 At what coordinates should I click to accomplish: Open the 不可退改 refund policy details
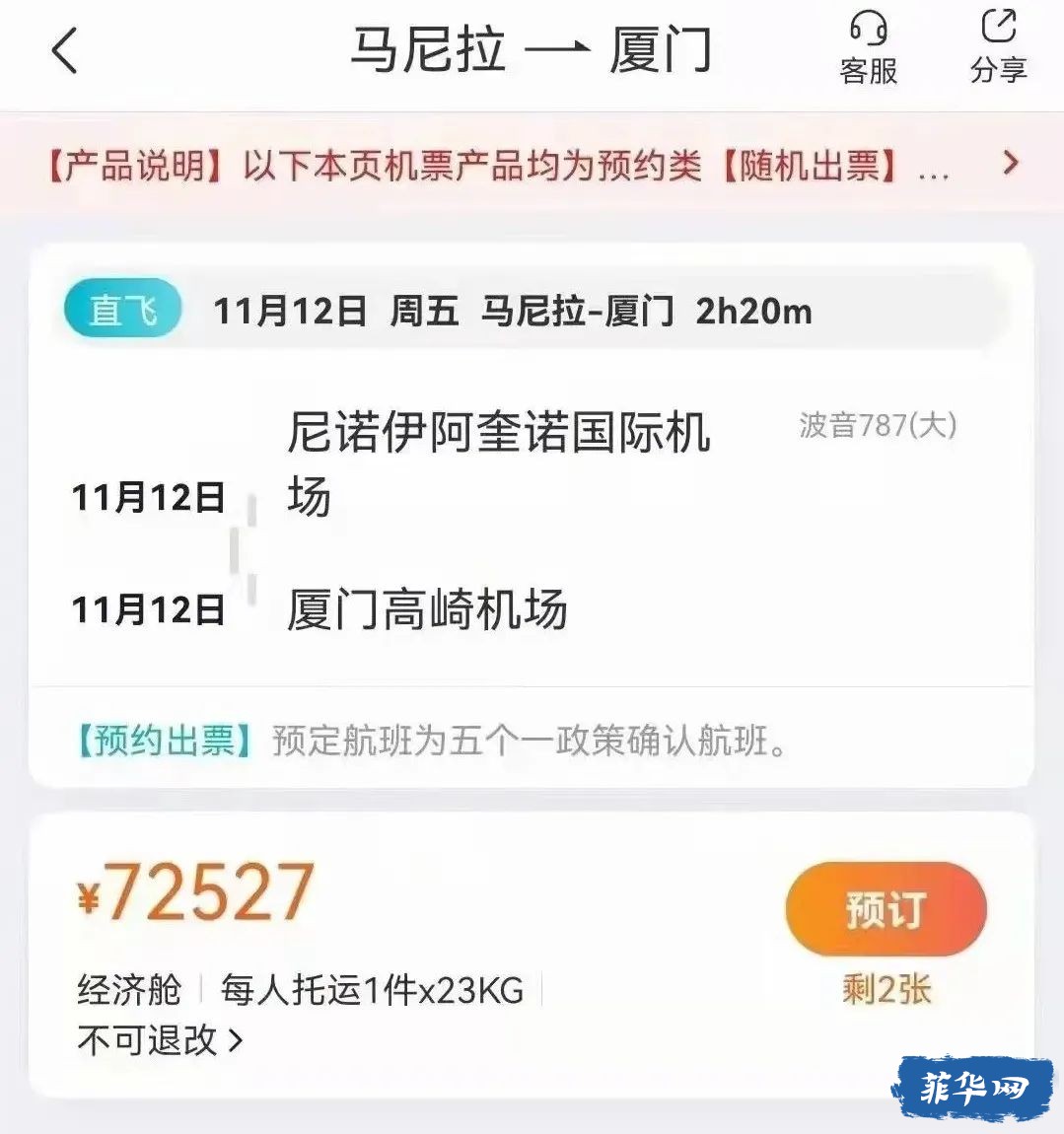(x=160, y=1040)
